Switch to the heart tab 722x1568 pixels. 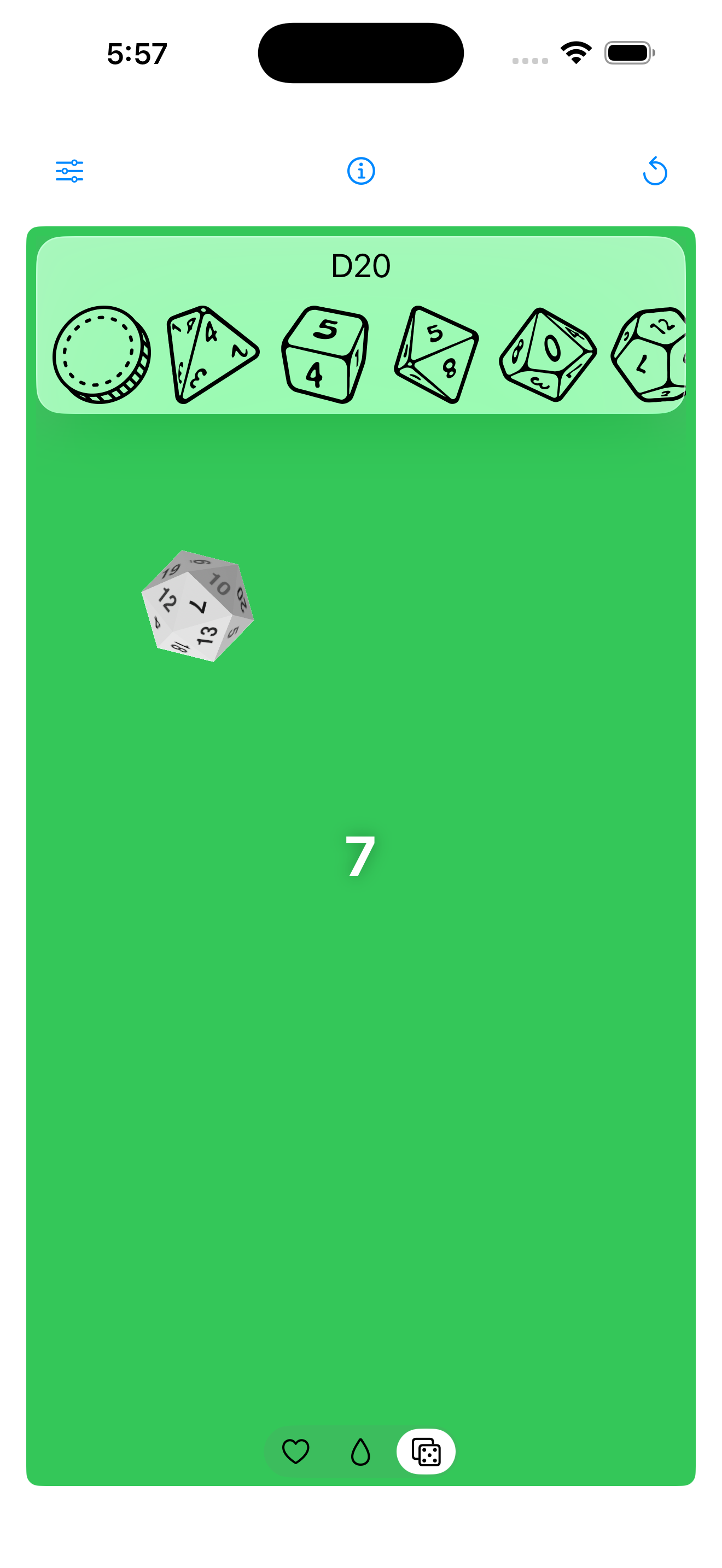296,1452
